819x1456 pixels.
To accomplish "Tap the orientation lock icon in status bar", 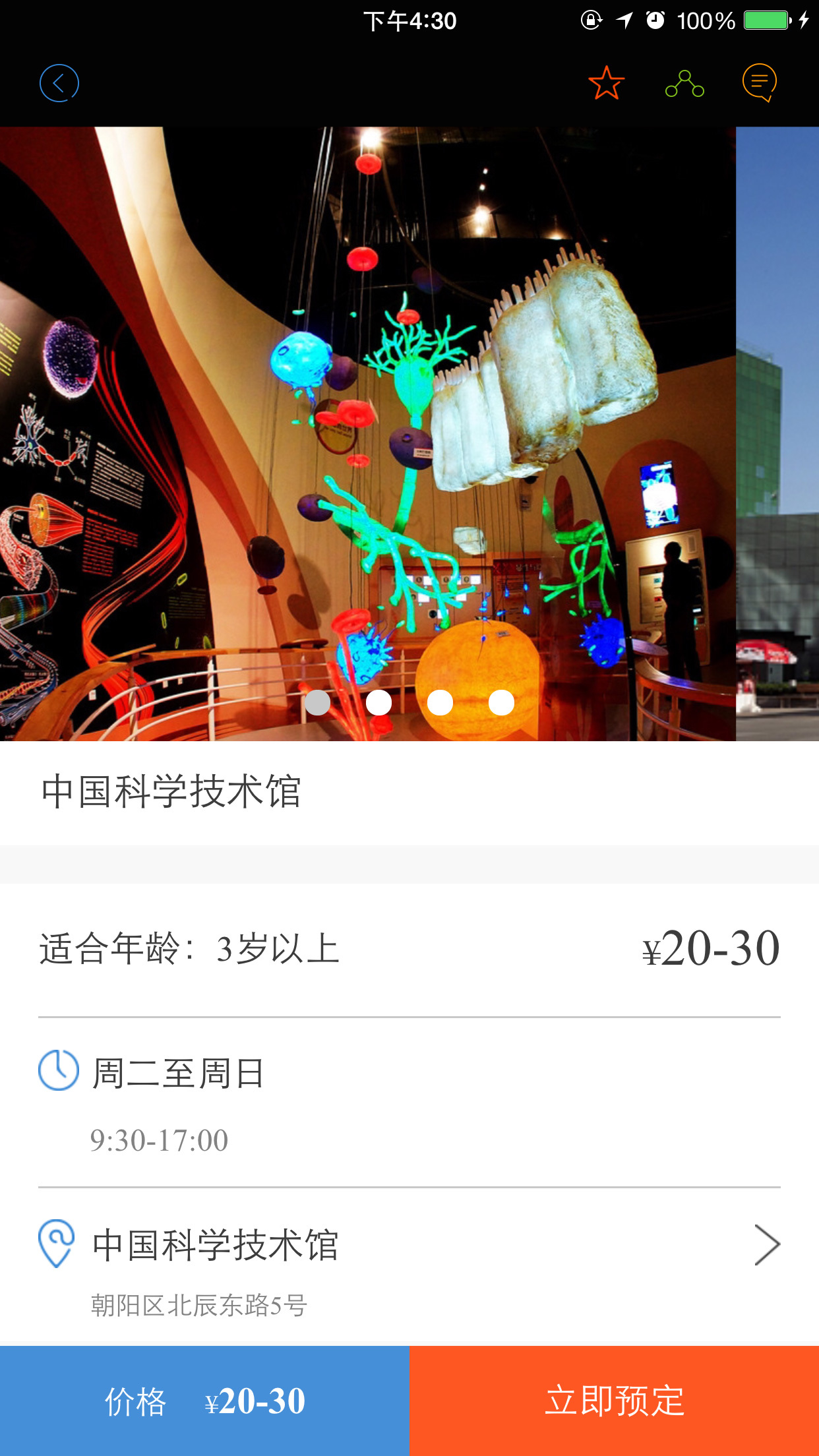I will 590,20.
